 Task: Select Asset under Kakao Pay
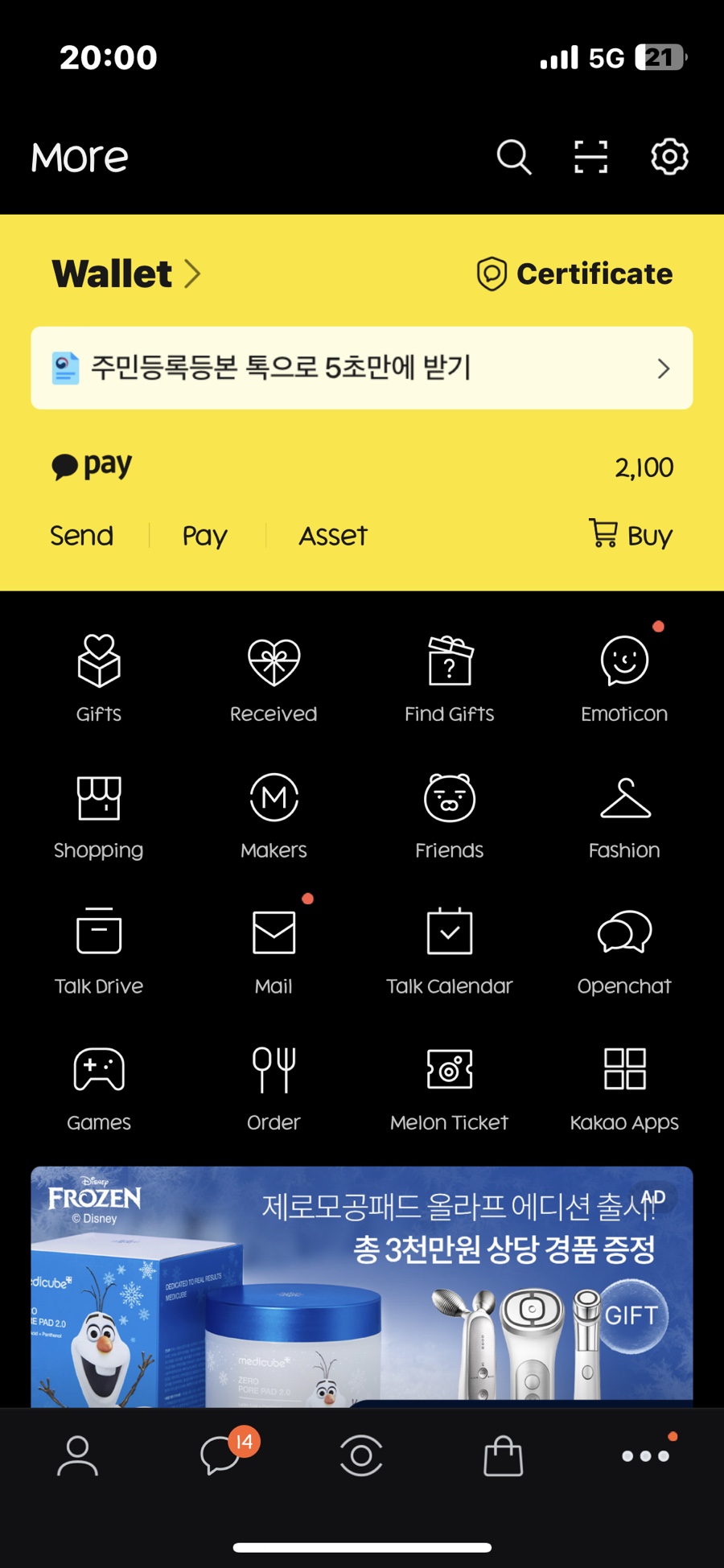[333, 536]
